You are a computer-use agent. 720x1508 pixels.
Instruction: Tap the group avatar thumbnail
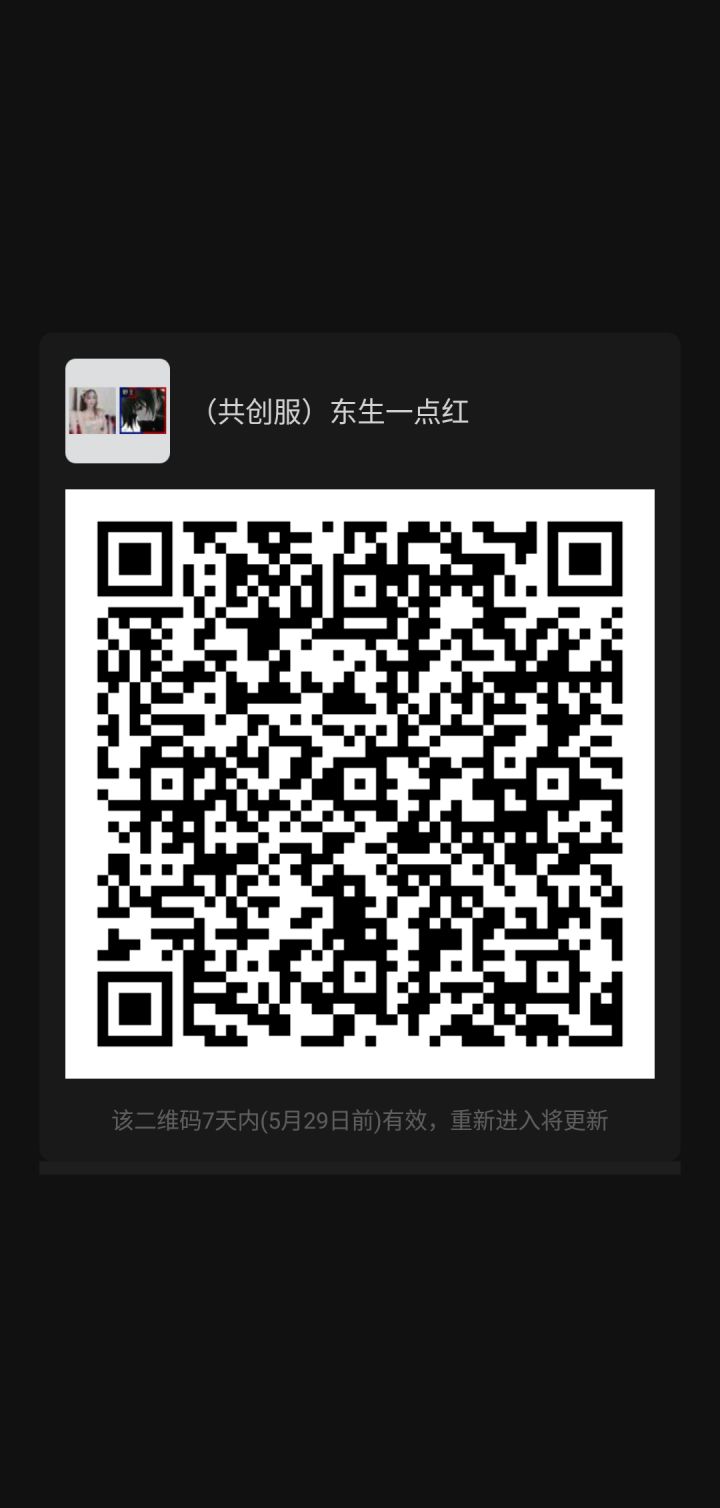pyautogui.click(x=117, y=410)
